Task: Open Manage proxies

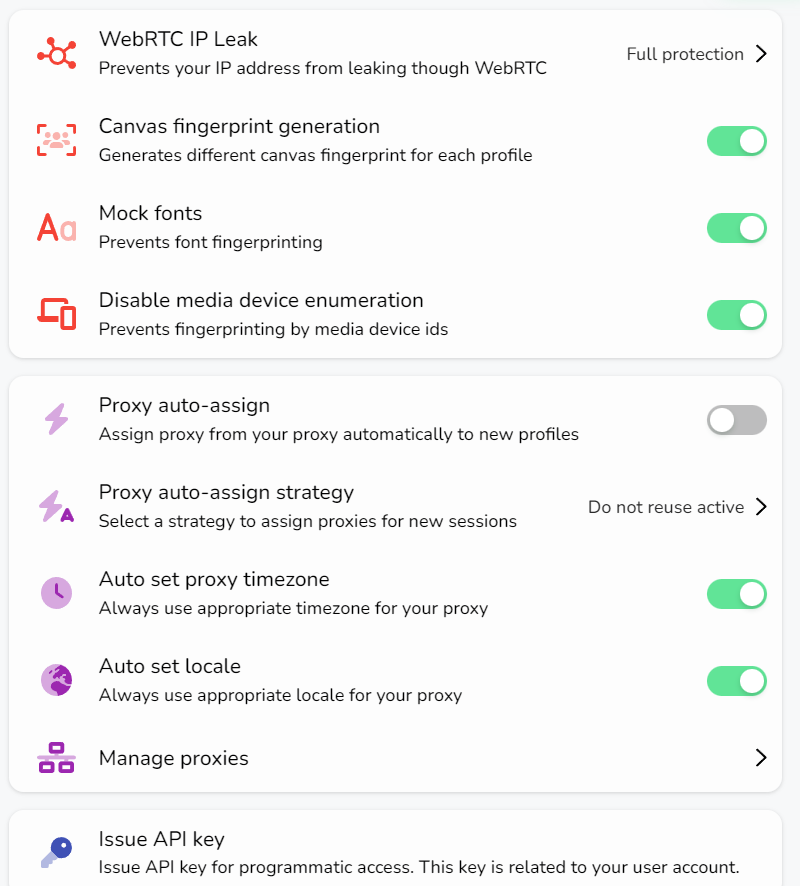Action: 400,758
